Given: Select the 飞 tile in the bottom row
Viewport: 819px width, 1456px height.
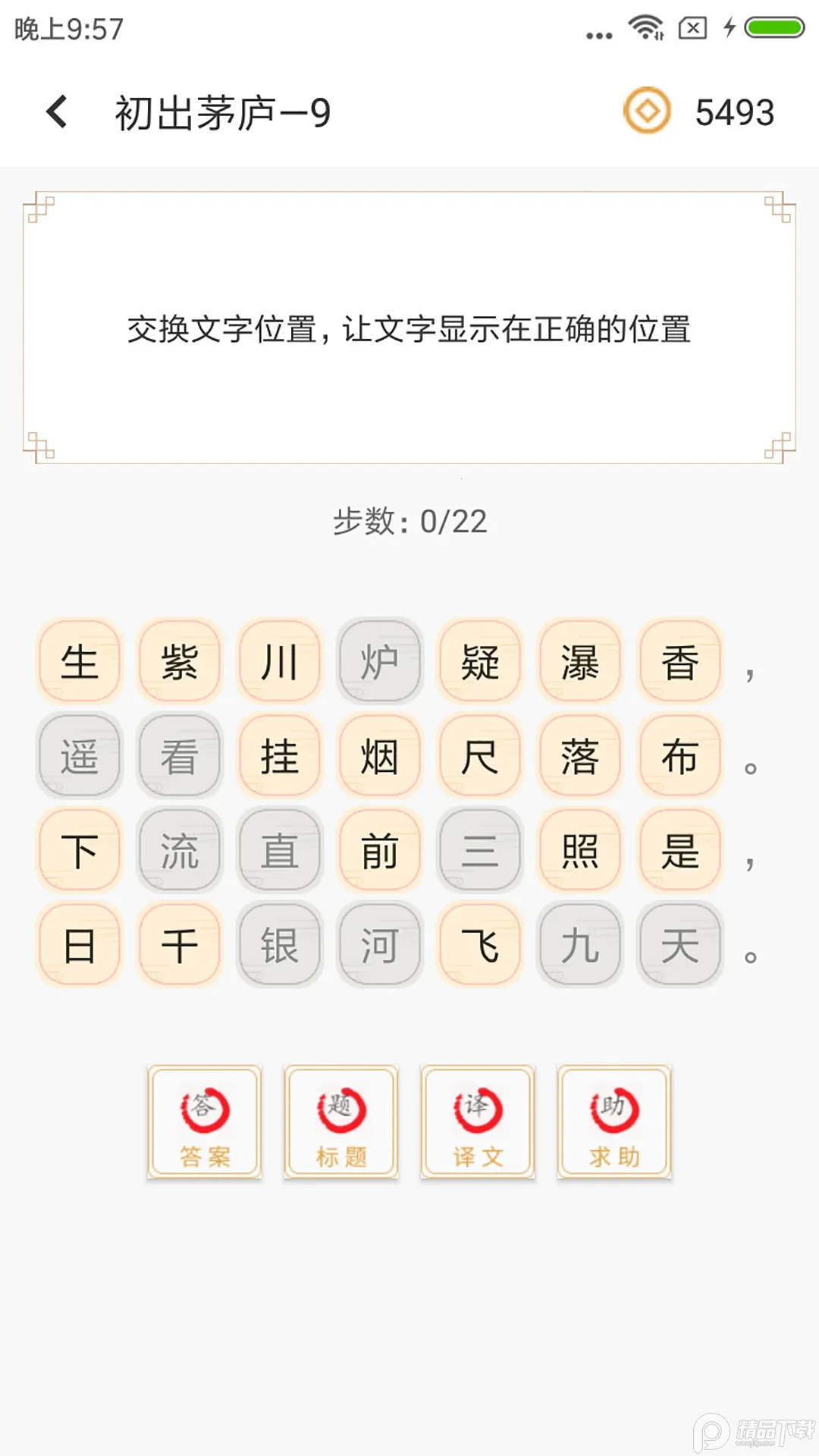Looking at the screenshot, I should click(x=479, y=945).
